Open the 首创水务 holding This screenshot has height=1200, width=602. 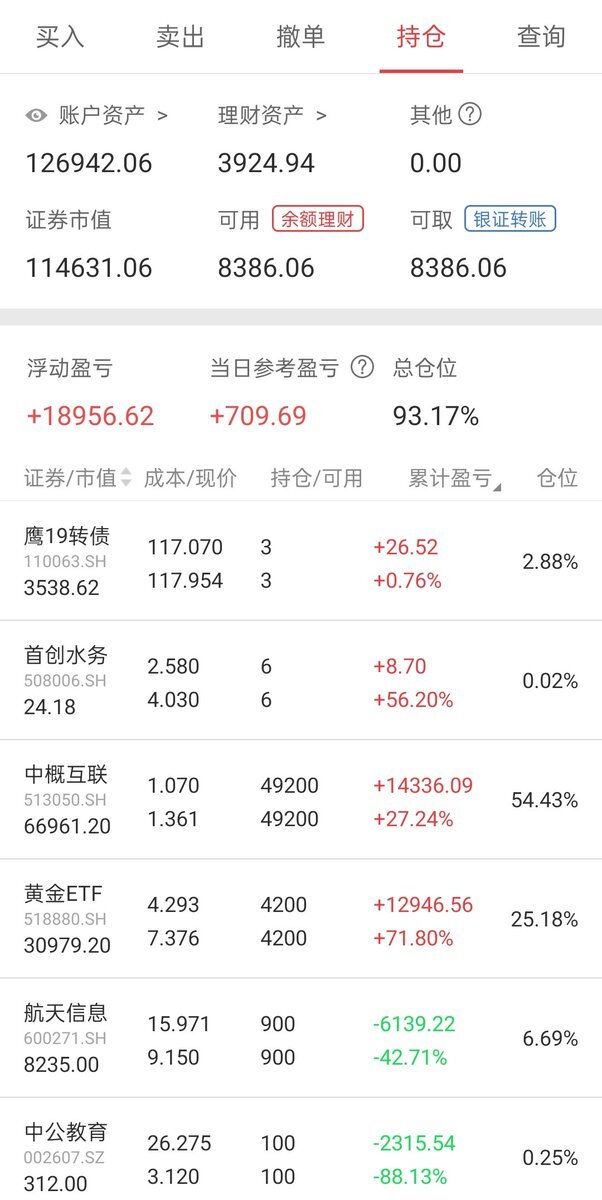point(301,680)
